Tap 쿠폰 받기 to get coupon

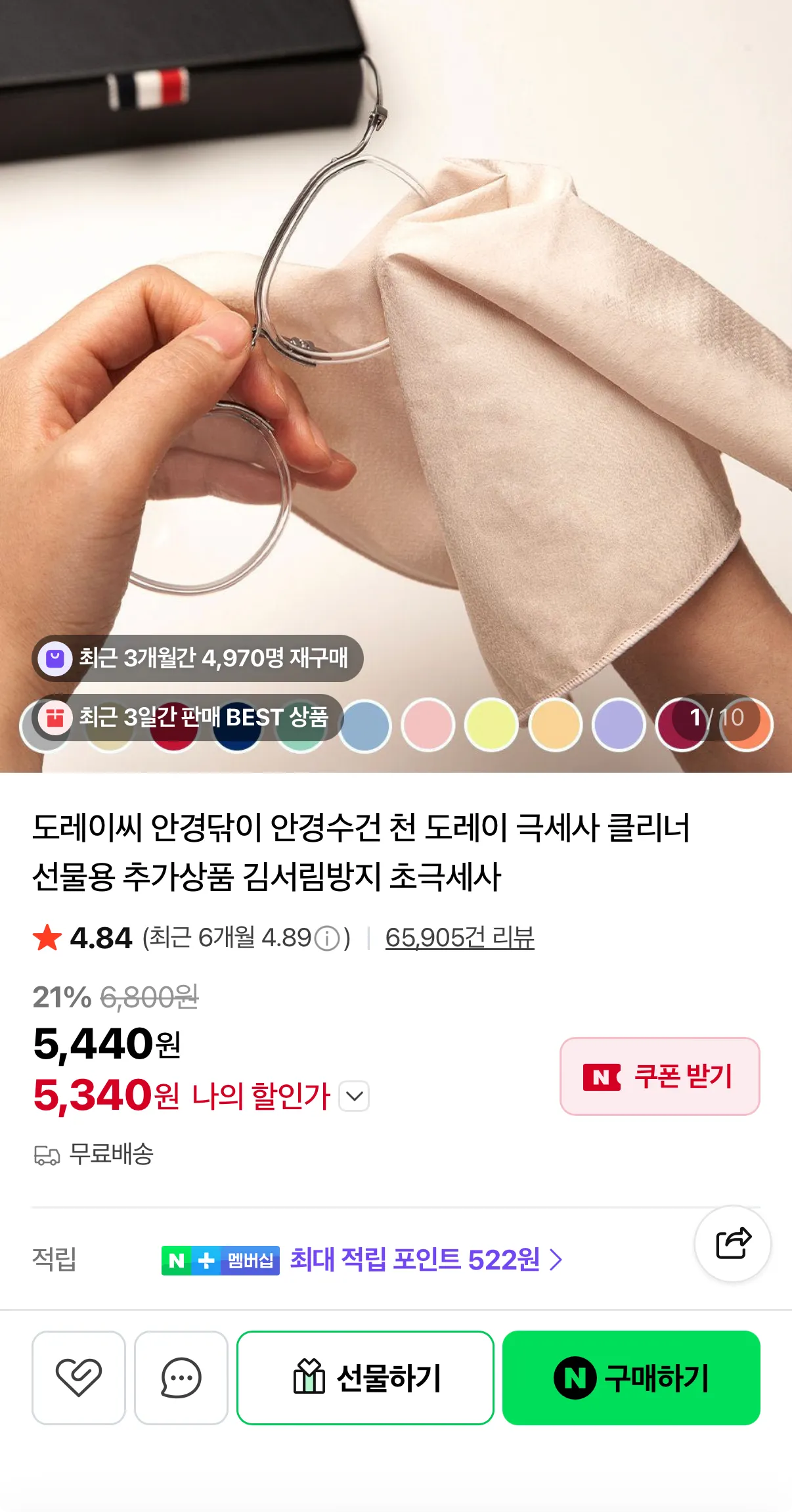click(x=659, y=1076)
